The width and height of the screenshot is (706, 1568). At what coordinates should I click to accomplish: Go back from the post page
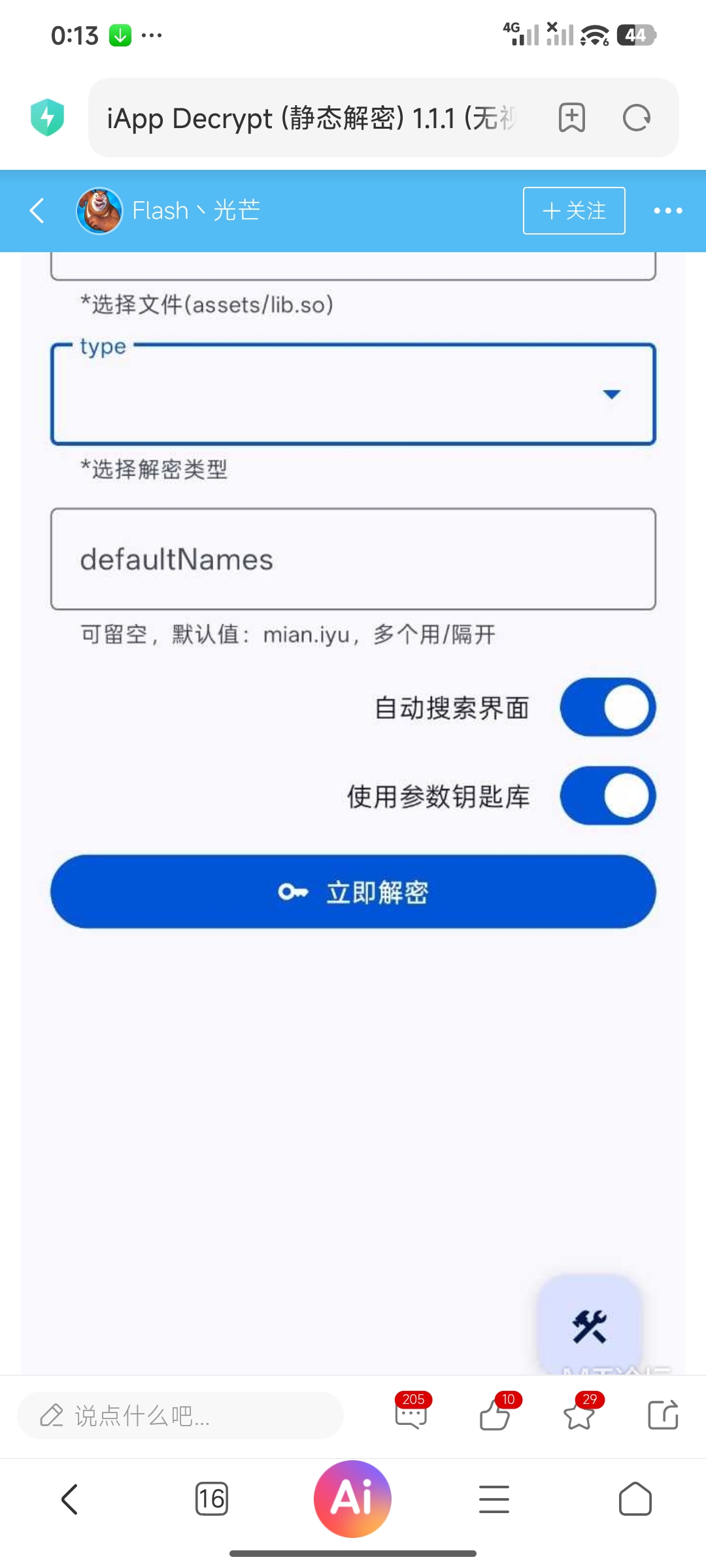(37, 210)
